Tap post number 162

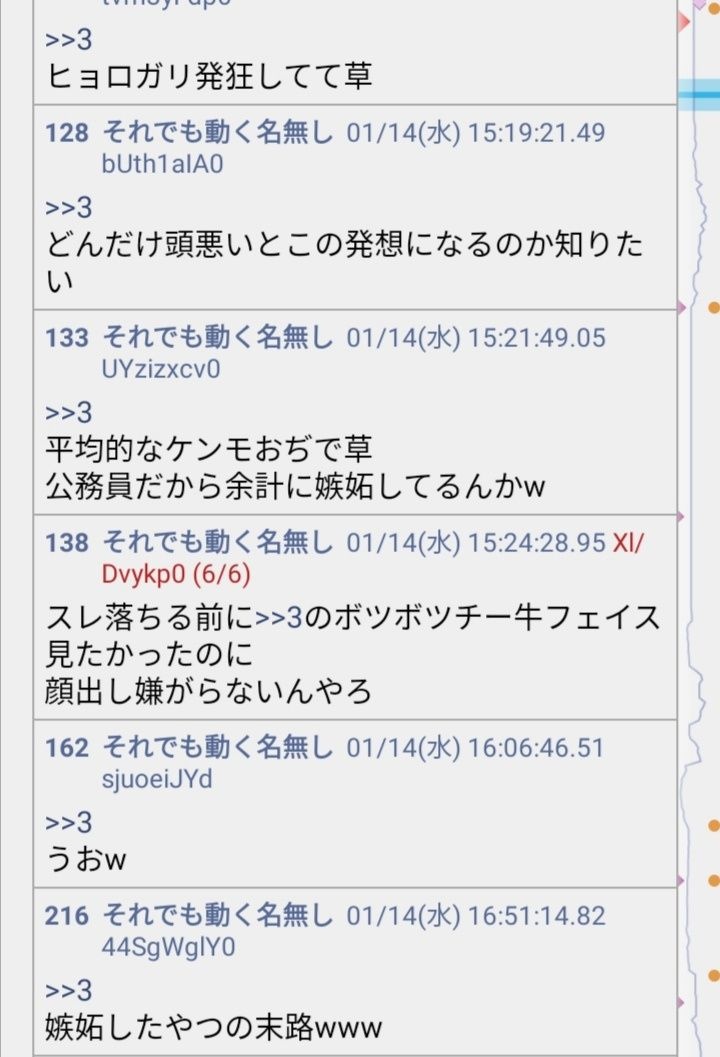[67, 747]
